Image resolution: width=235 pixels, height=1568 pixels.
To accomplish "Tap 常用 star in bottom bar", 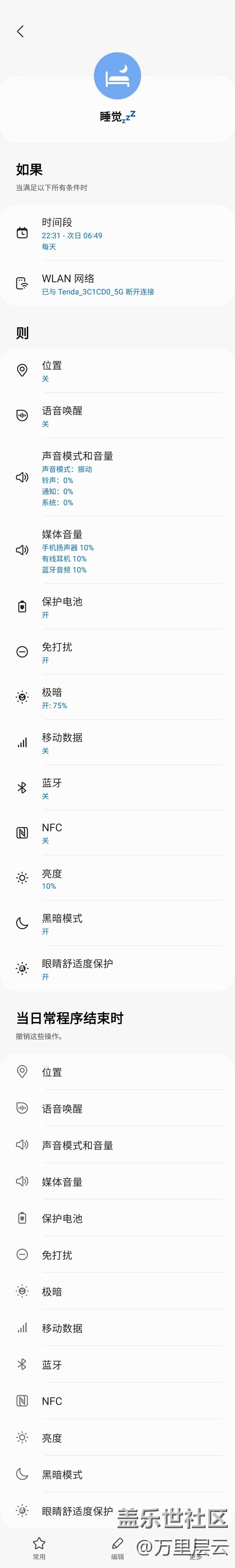I will coord(39,1547).
